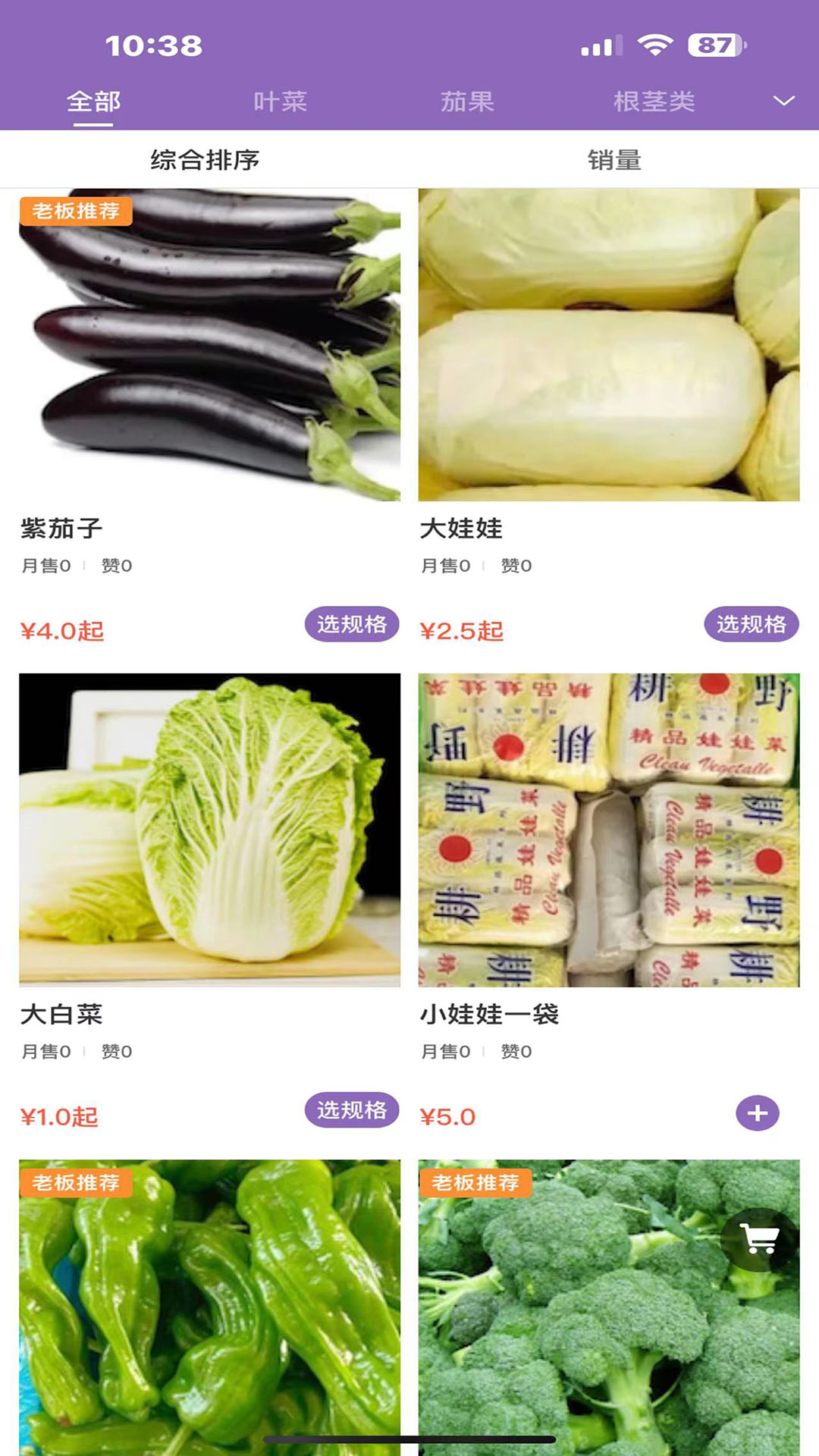819x1456 pixels.
Task: Open the 小娃娃一袋 product card
Action: click(x=609, y=830)
